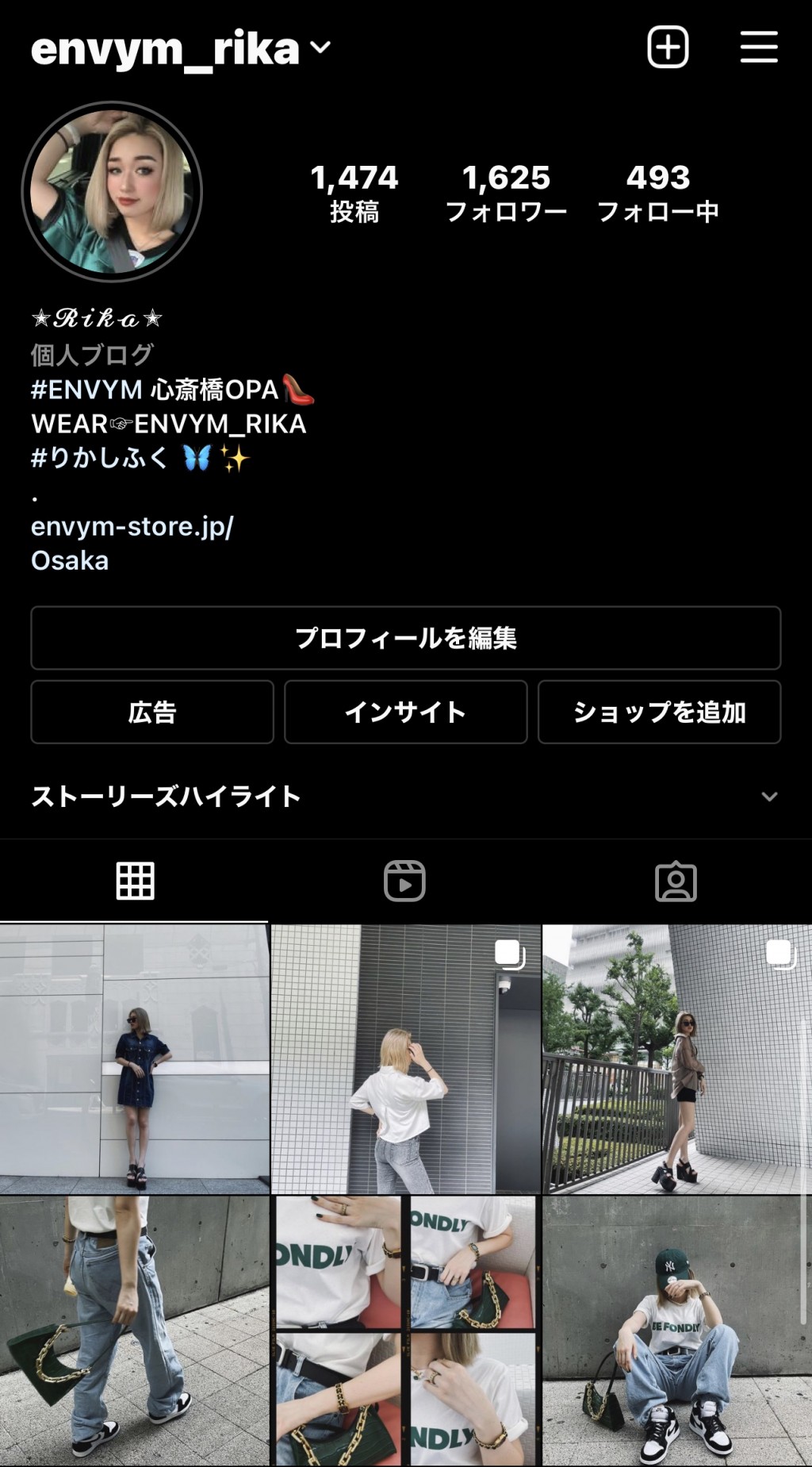The image size is (812, 1467).
Task: View the 1,625 フォロワー list
Action: coord(506,193)
